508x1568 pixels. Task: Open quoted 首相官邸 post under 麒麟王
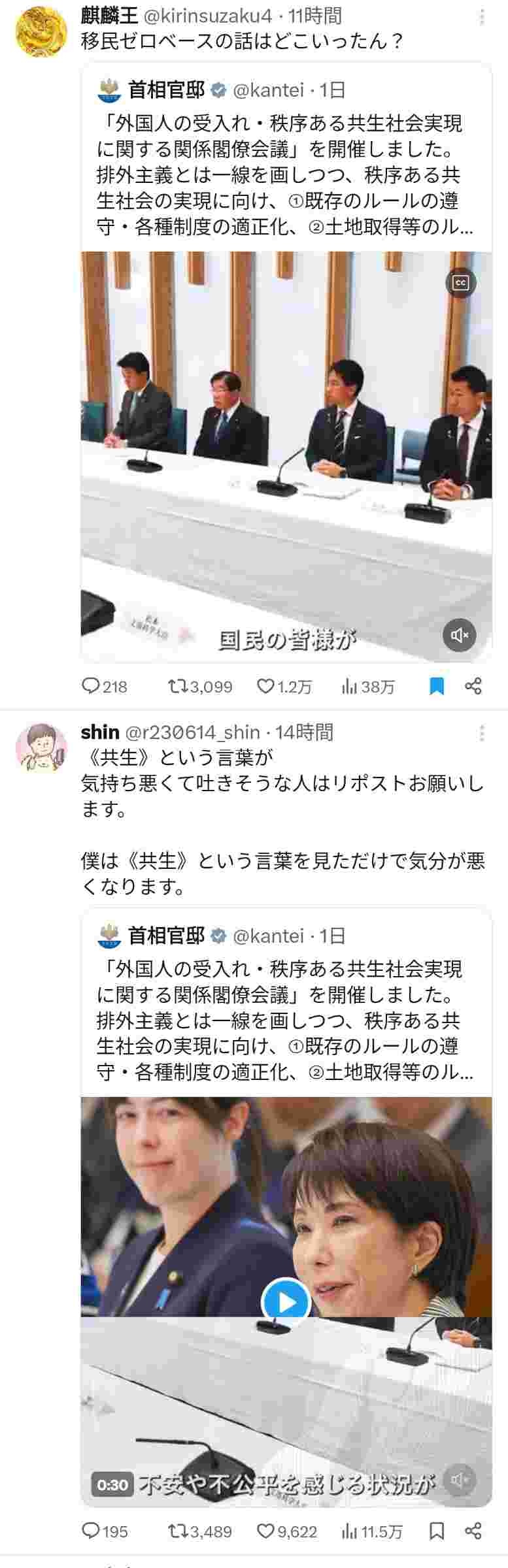[x=285, y=163]
